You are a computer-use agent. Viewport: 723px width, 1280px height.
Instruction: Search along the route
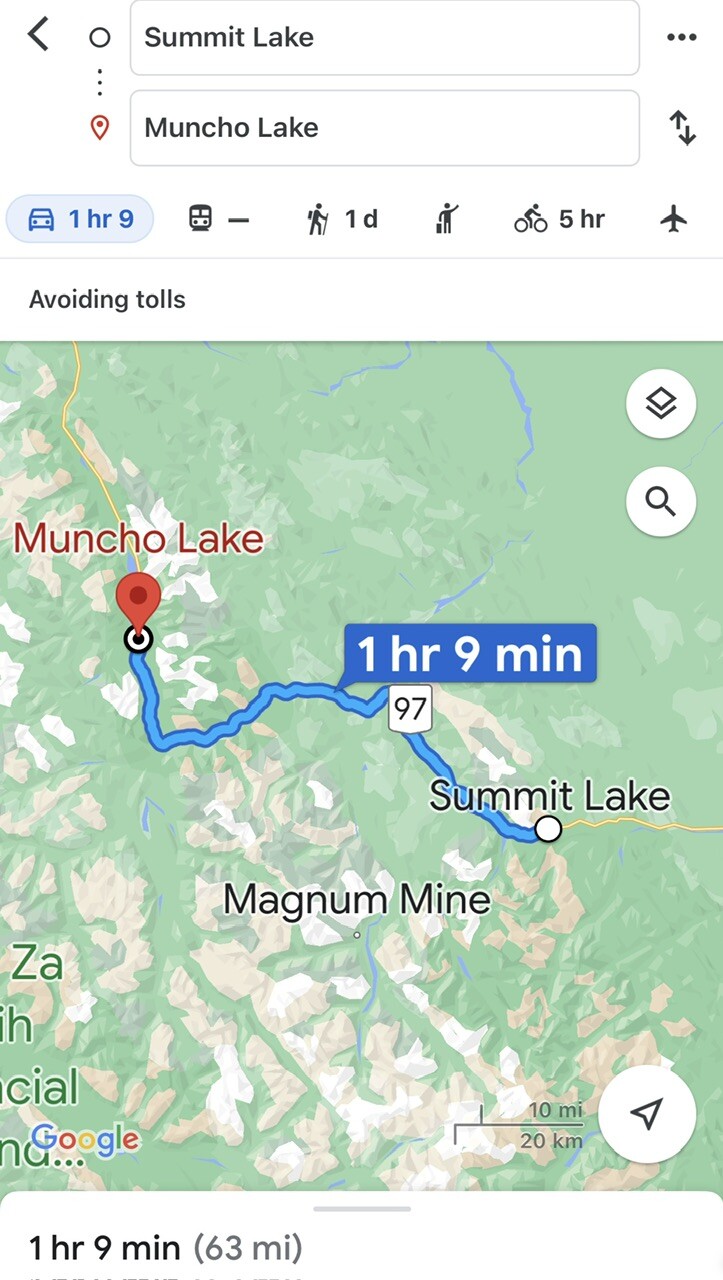660,501
